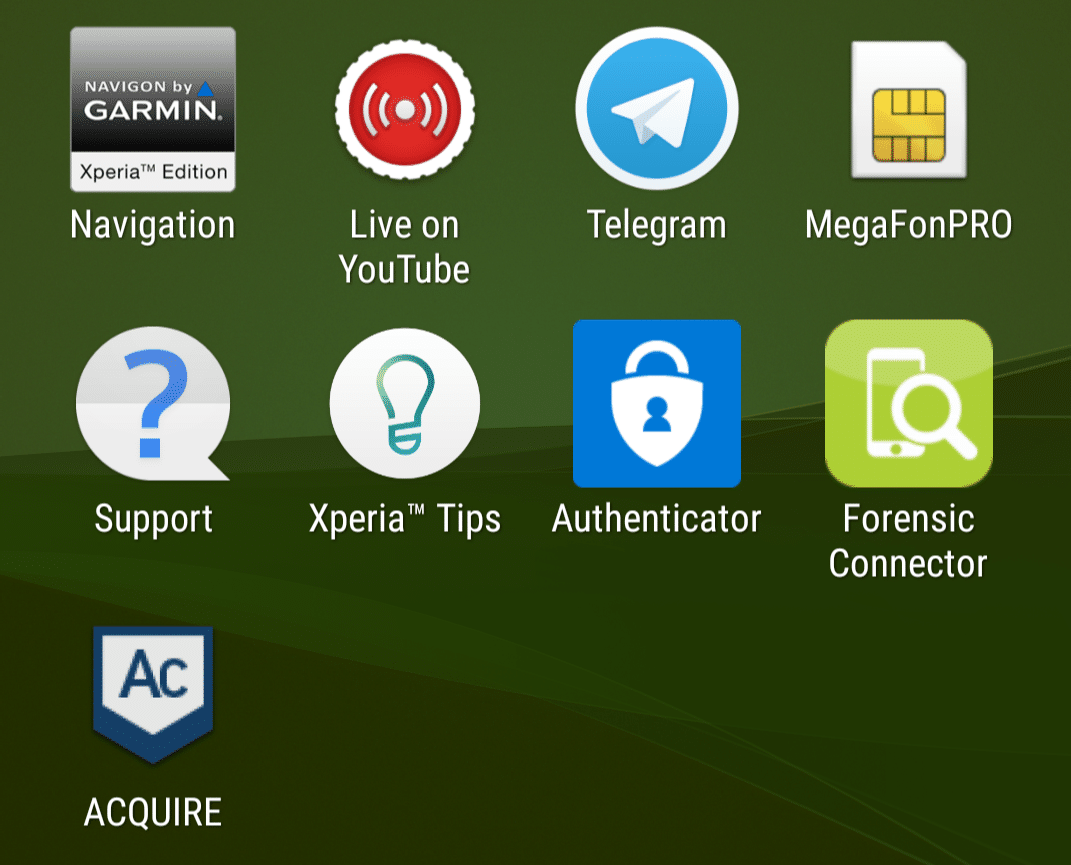The width and height of the screenshot is (1071, 865).
Task: Open the ACQUIRE app
Action: click(153, 695)
